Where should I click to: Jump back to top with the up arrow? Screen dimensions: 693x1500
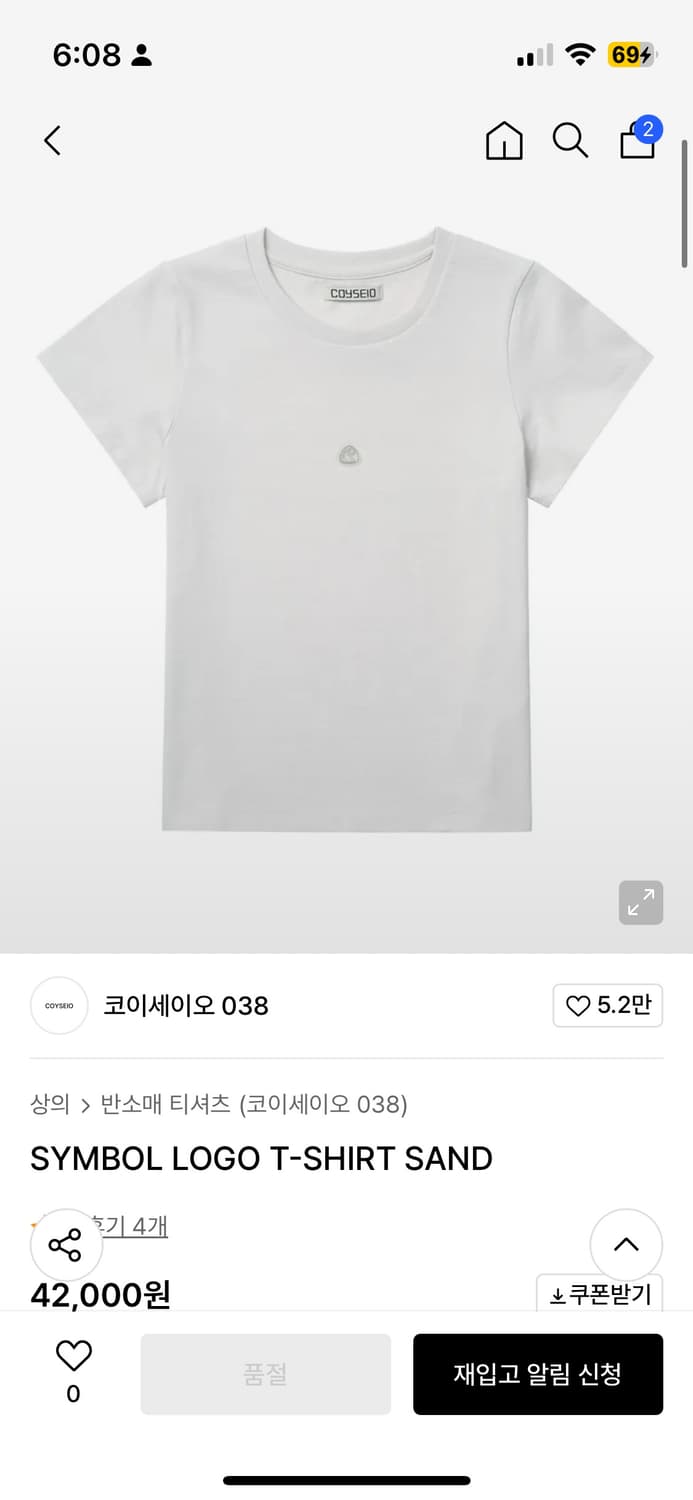[626, 1245]
